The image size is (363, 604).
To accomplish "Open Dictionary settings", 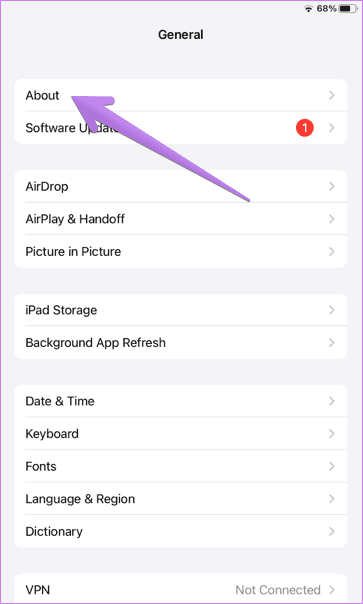I will point(180,531).
